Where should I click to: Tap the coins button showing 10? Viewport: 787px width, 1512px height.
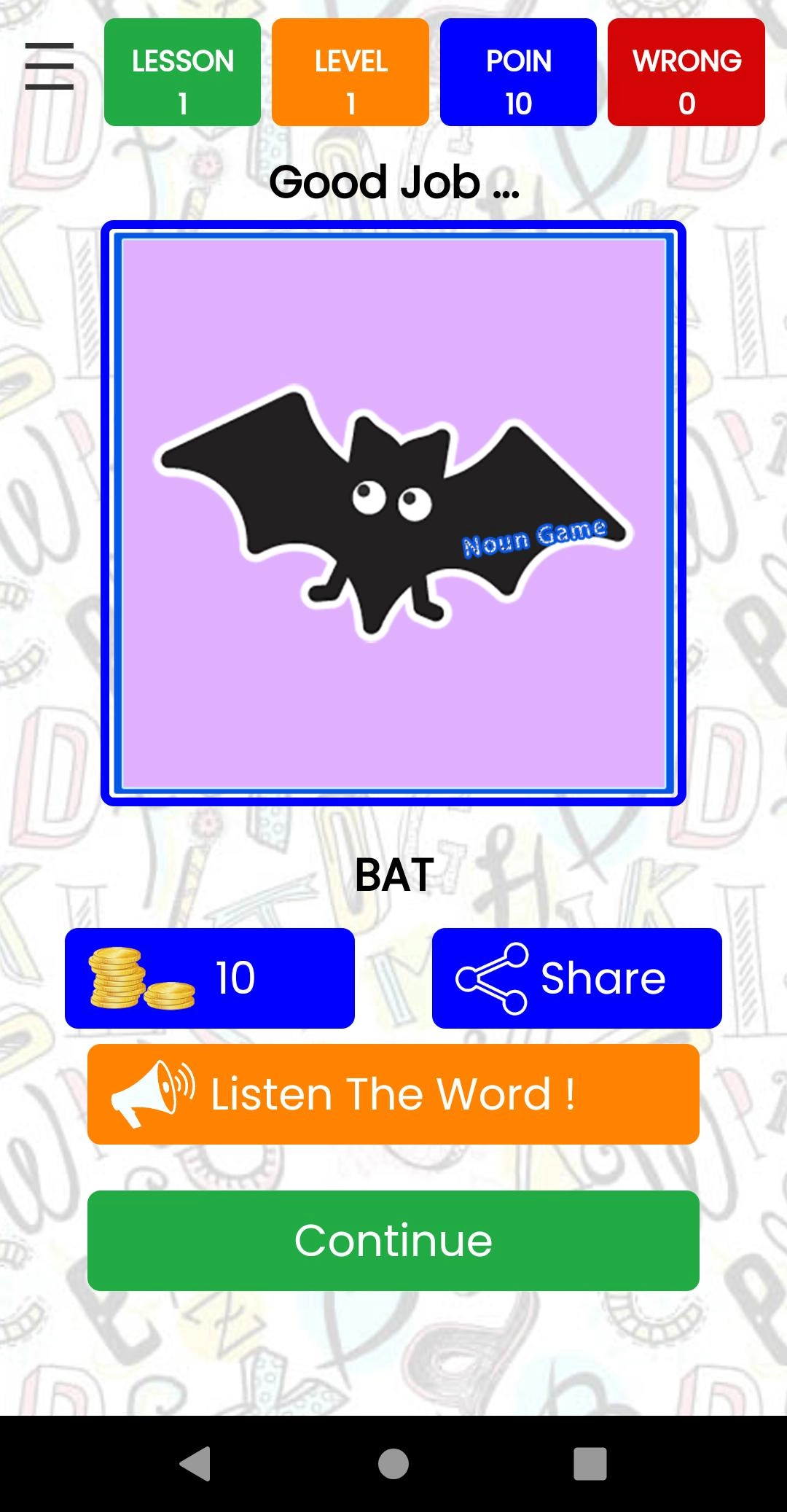pos(210,978)
